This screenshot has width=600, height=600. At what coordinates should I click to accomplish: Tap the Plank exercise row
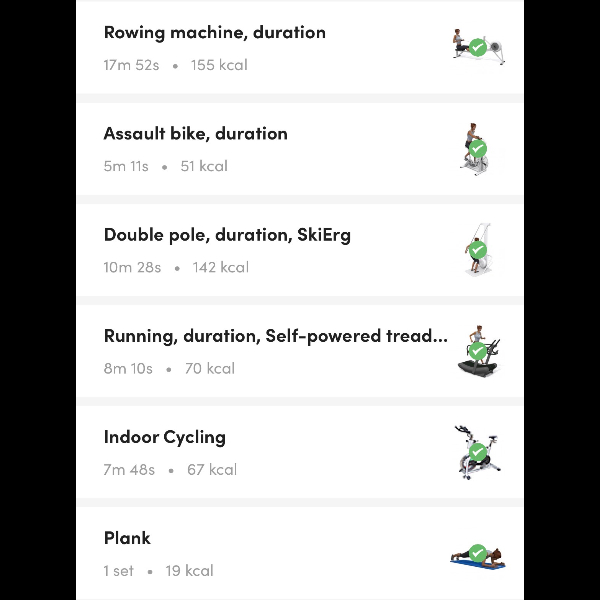(299, 553)
